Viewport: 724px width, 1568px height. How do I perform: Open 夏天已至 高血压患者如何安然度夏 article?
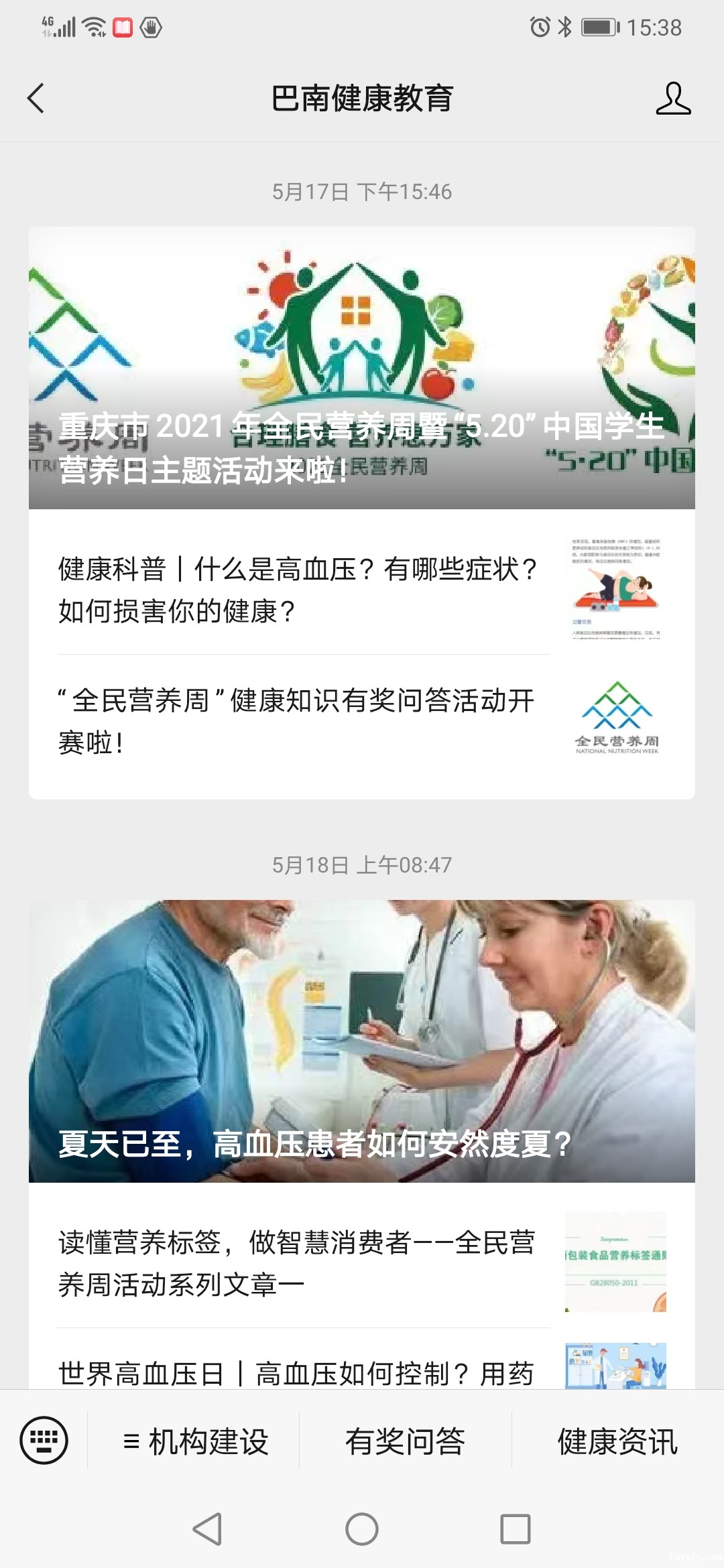(362, 1041)
